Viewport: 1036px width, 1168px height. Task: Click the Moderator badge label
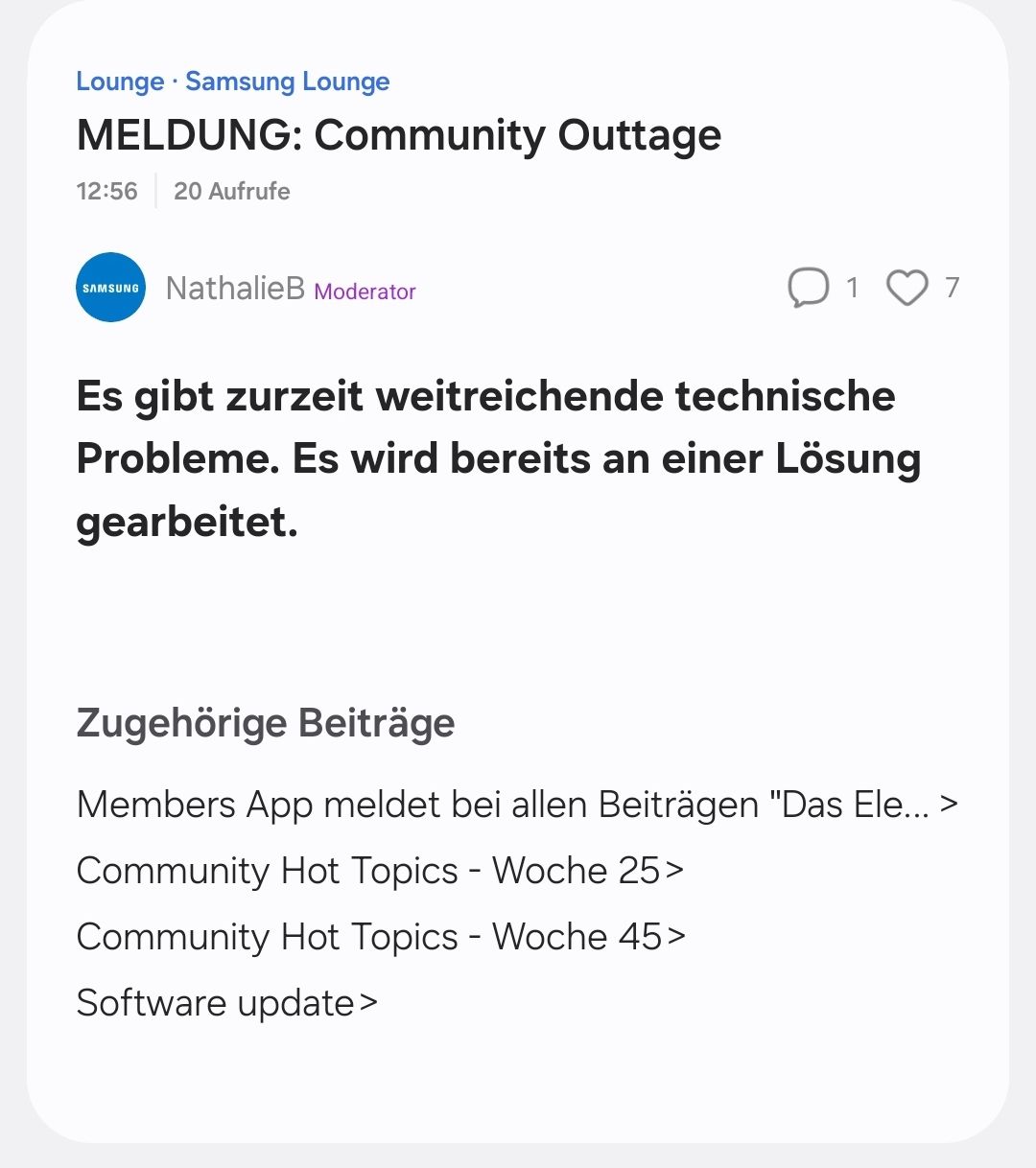pos(365,292)
